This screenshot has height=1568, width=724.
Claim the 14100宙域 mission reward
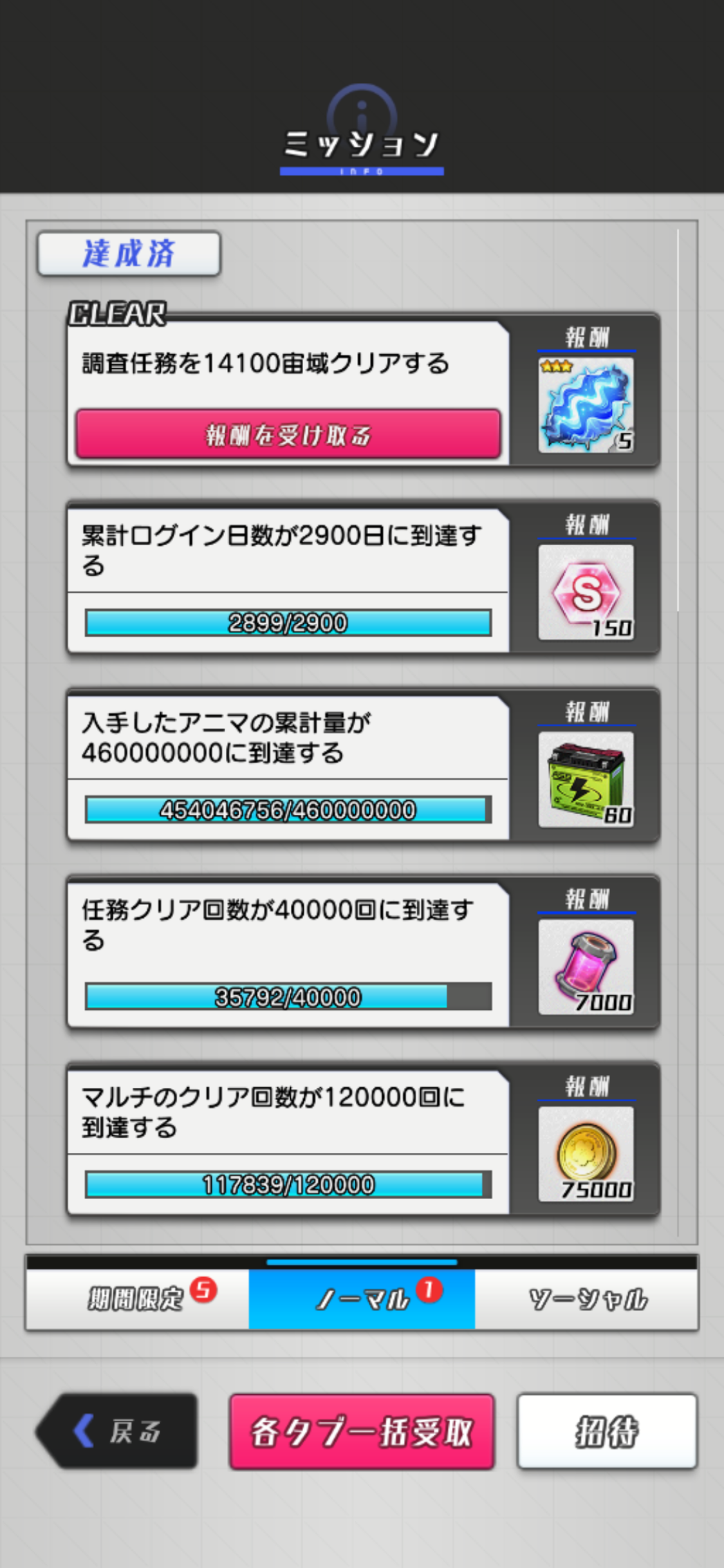click(x=288, y=434)
